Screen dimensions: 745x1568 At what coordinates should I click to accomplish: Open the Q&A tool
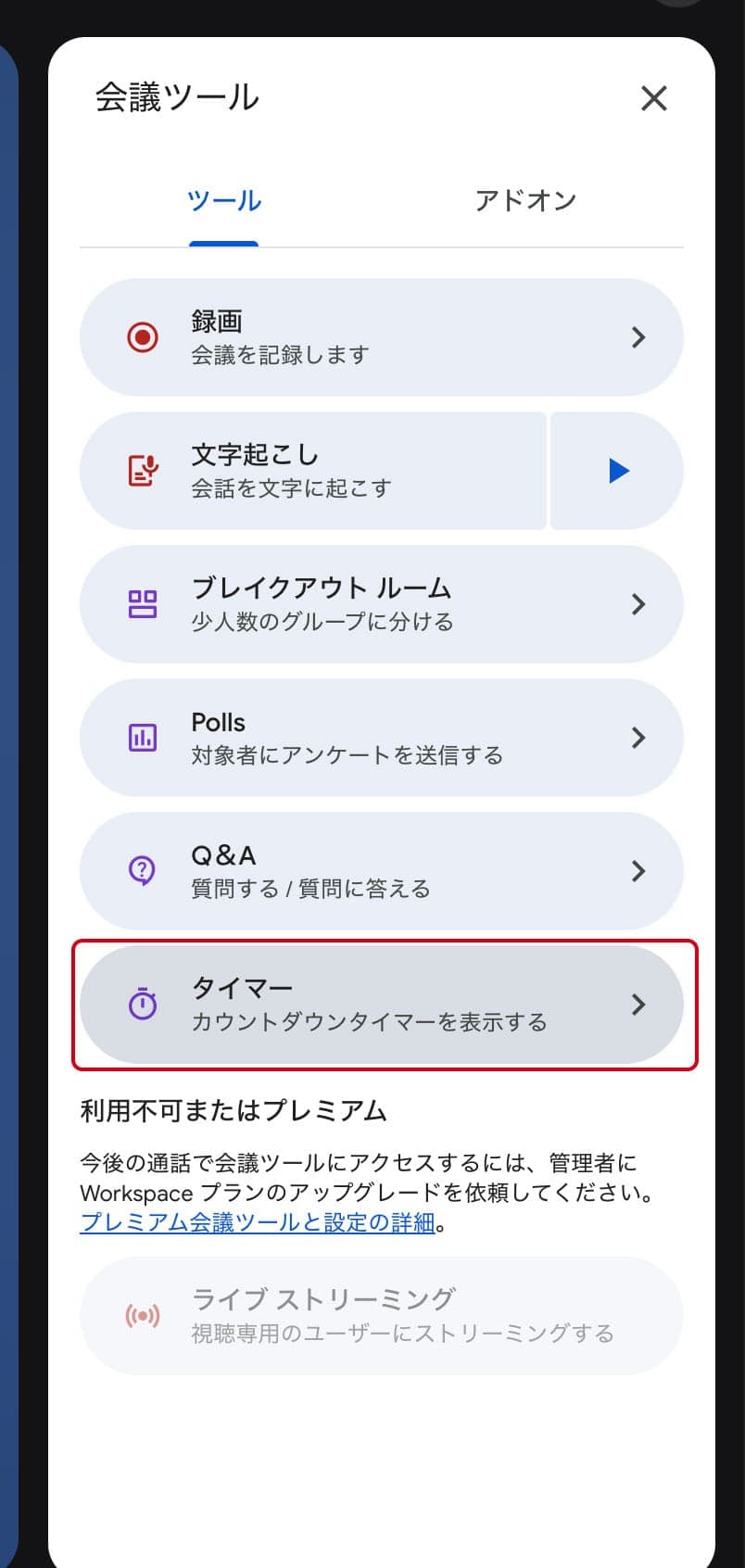point(381,871)
